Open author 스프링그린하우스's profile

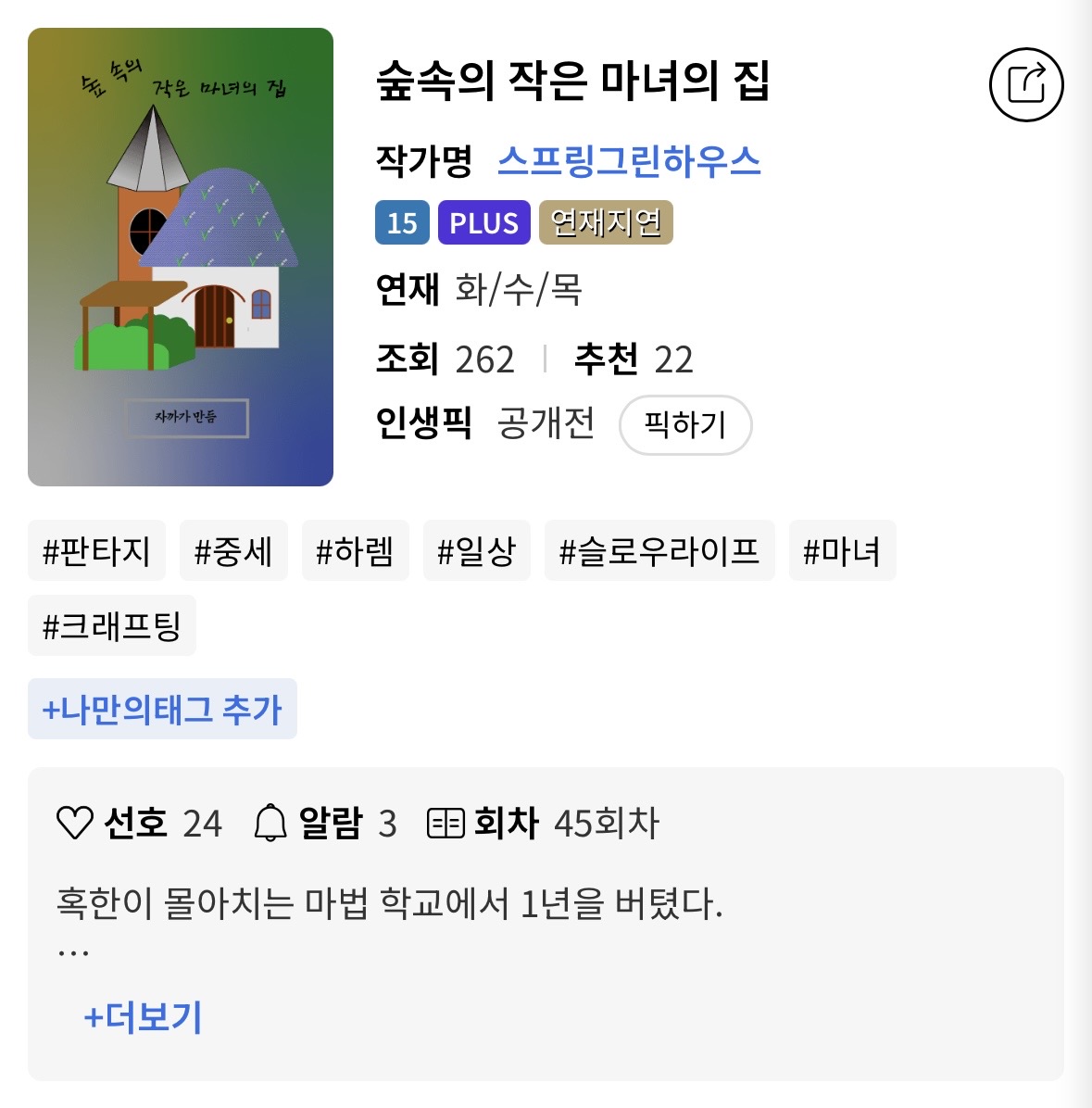point(629,161)
